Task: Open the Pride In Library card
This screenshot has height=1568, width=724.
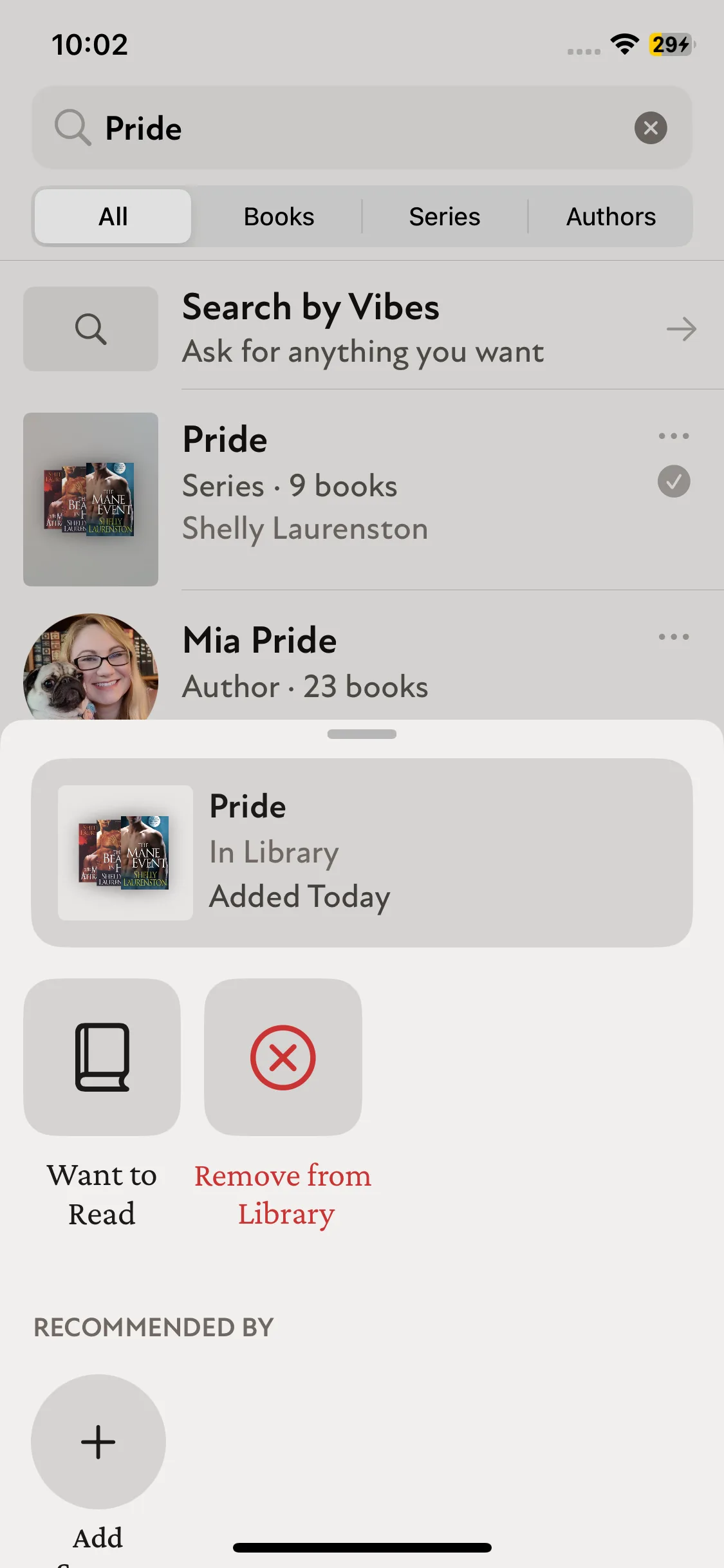Action: [362, 852]
